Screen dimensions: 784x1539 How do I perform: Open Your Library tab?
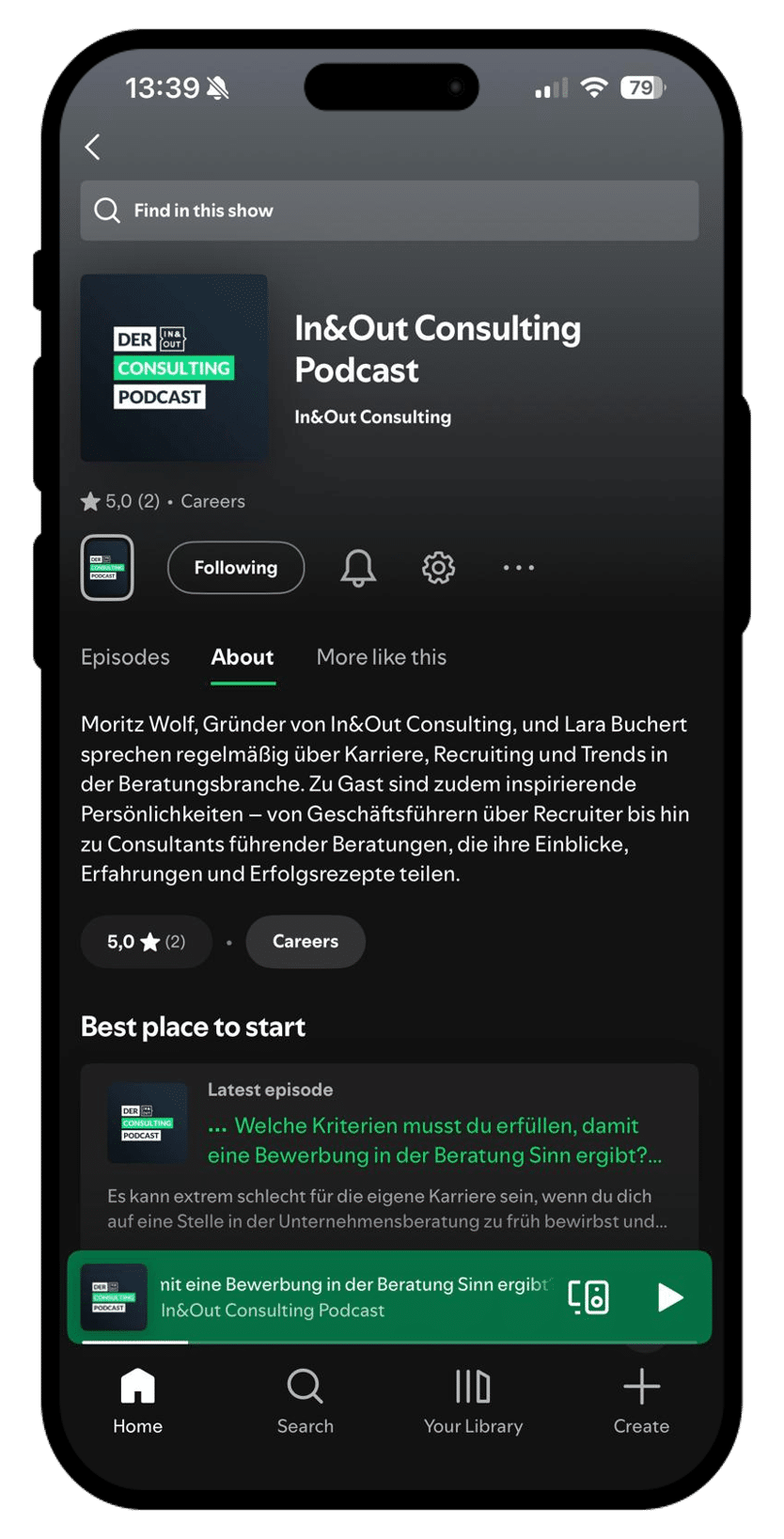click(x=473, y=1401)
